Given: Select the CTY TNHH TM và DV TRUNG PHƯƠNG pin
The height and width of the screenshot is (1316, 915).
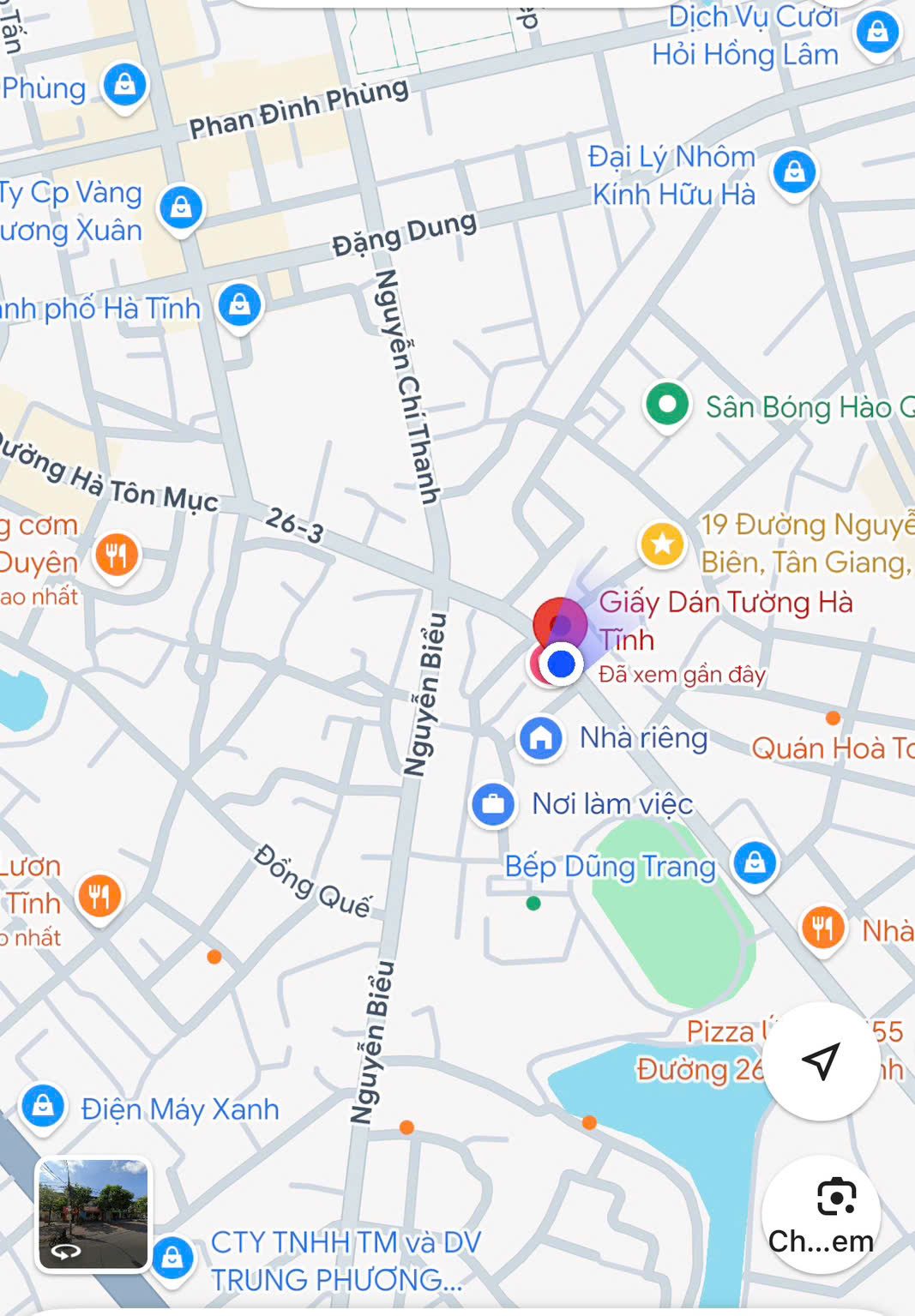Looking at the screenshot, I should pyautogui.click(x=172, y=1258).
